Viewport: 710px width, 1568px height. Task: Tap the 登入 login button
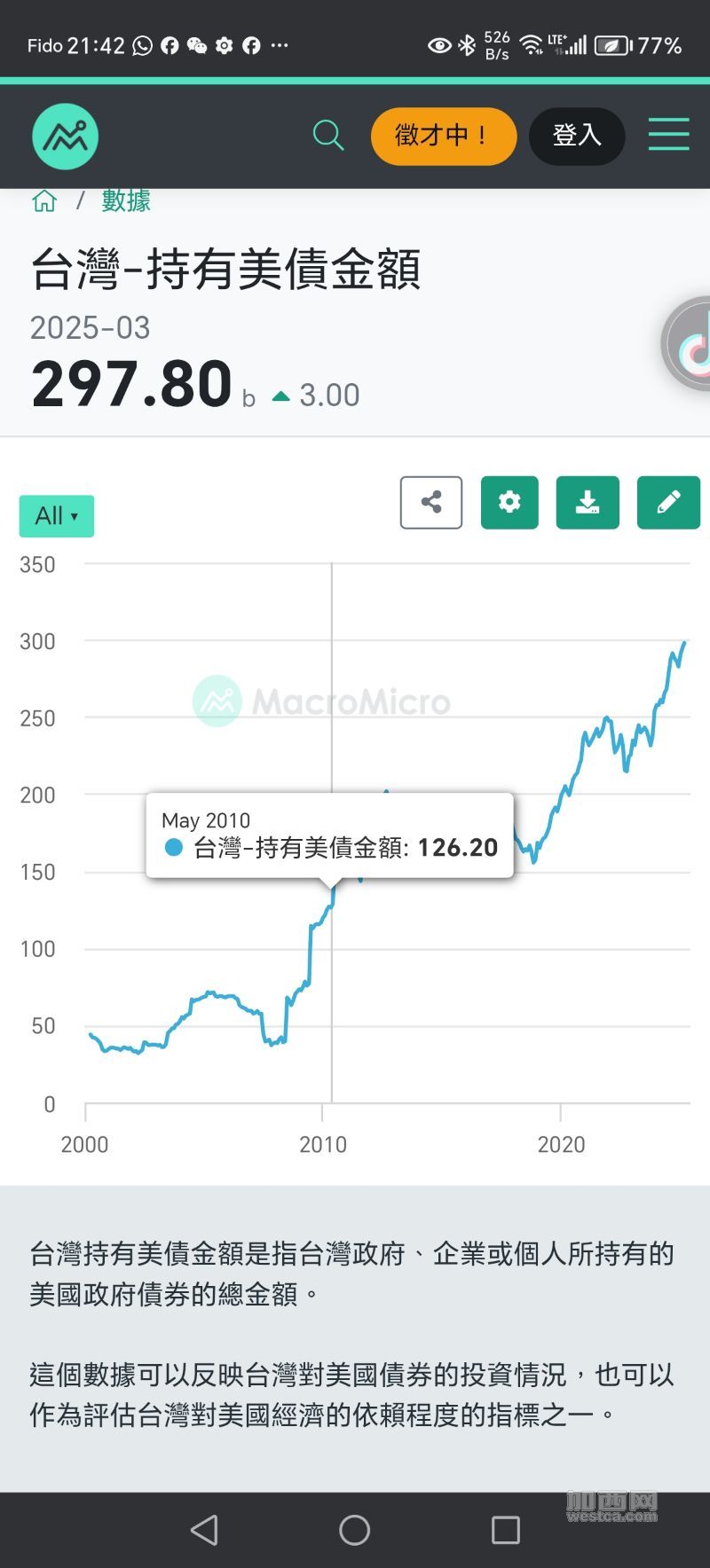click(x=577, y=136)
